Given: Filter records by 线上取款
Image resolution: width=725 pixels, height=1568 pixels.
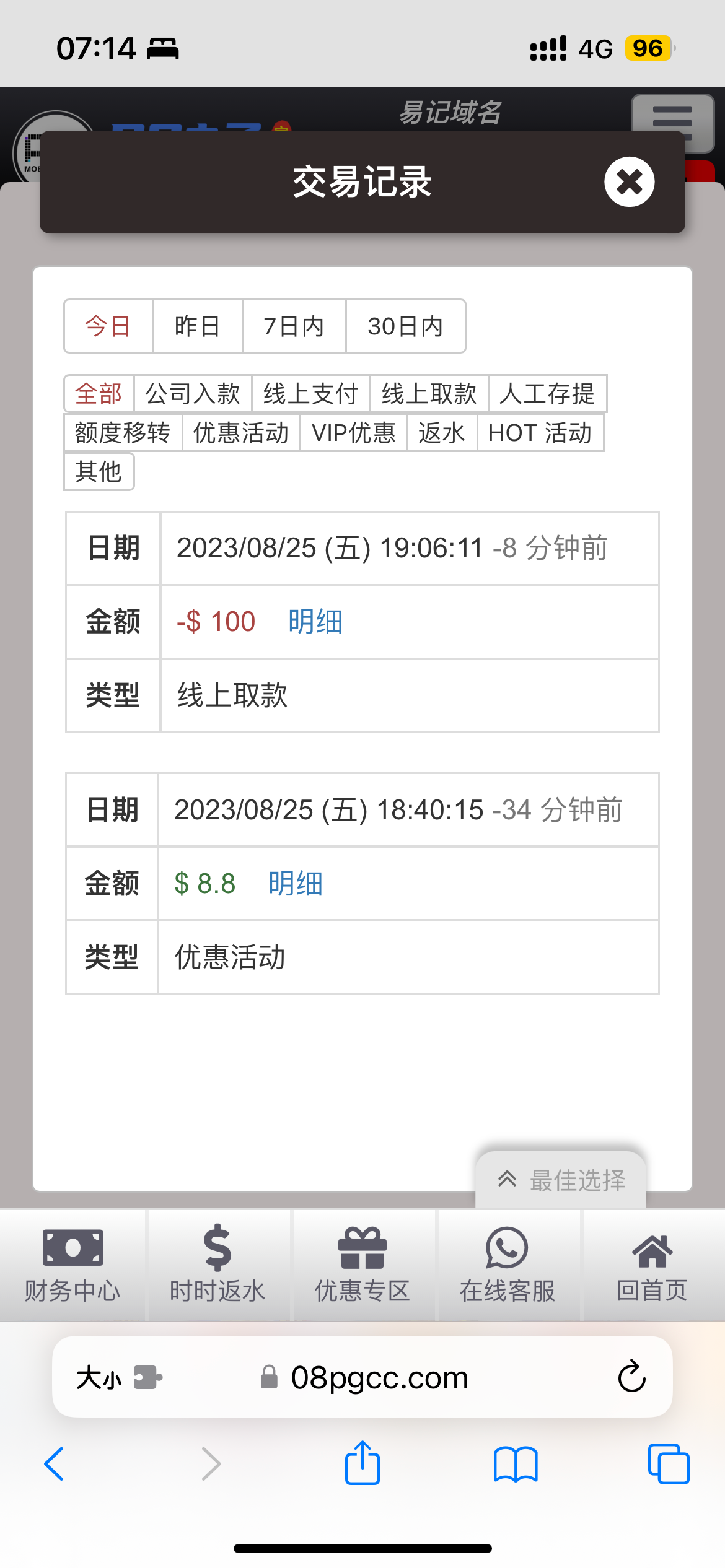Looking at the screenshot, I should click(429, 394).
